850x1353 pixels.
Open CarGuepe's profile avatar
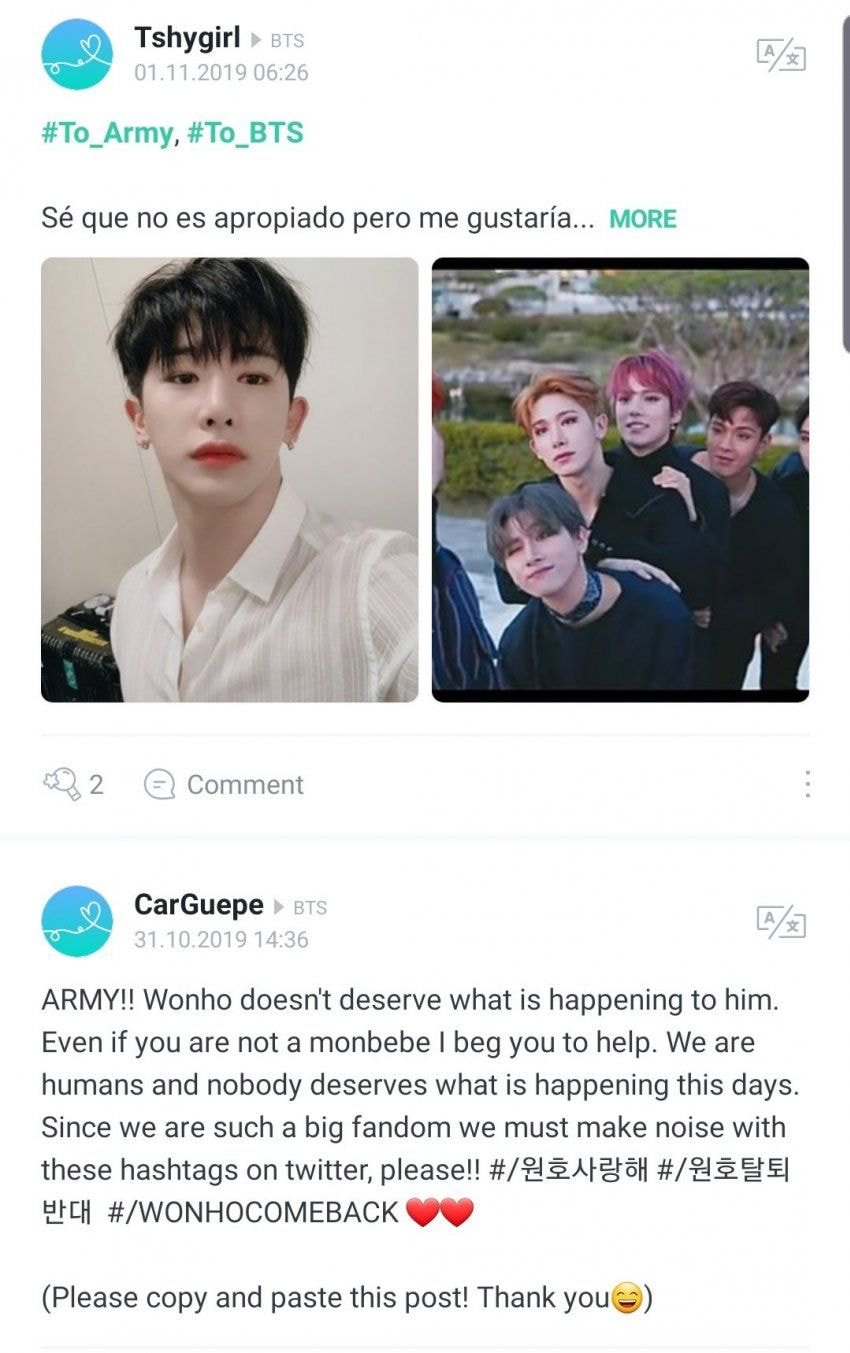(77, 921)
